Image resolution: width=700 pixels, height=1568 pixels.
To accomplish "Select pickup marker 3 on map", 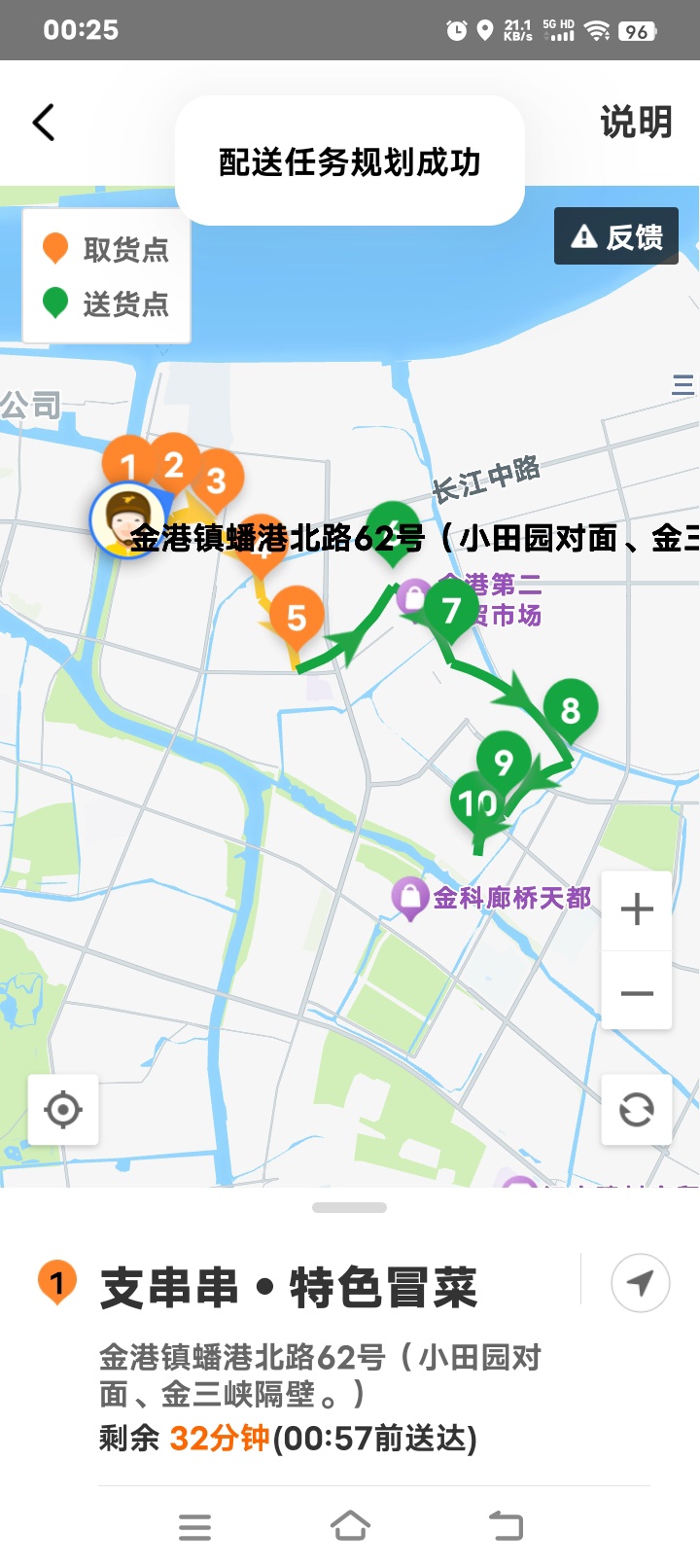I will coord(218,480).
